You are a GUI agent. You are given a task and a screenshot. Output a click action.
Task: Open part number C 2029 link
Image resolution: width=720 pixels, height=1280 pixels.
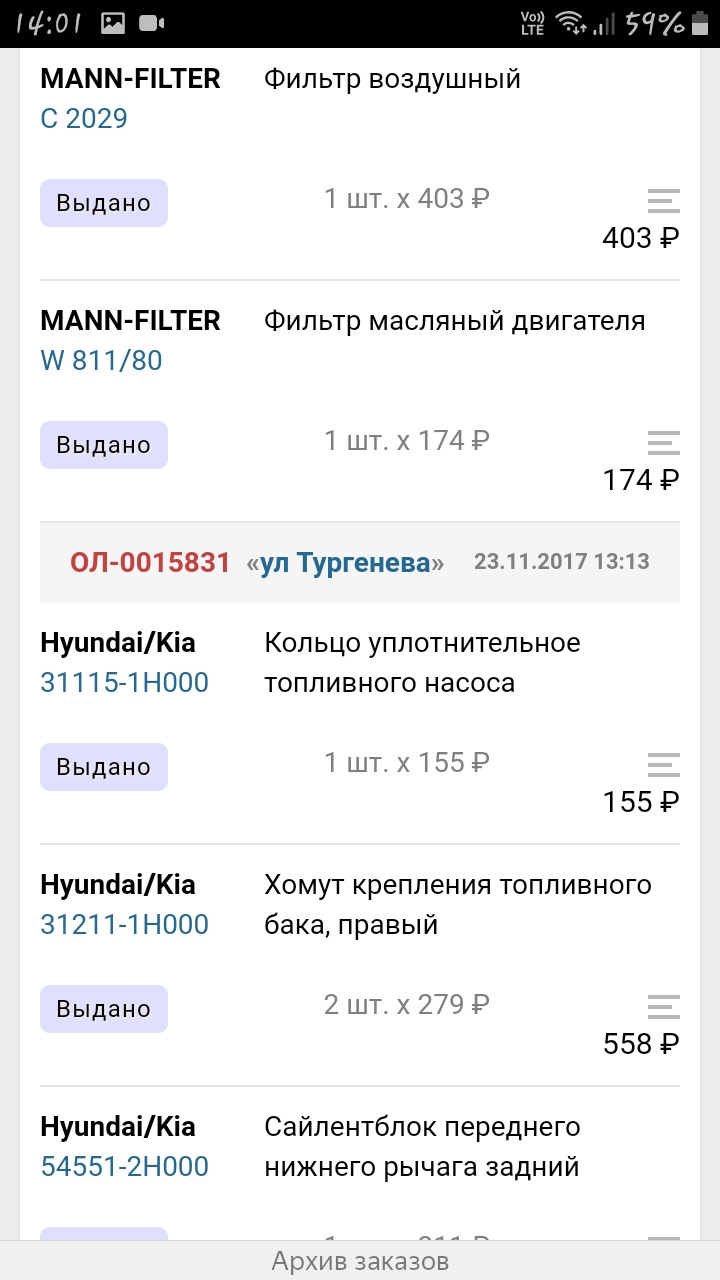[84, 118]
